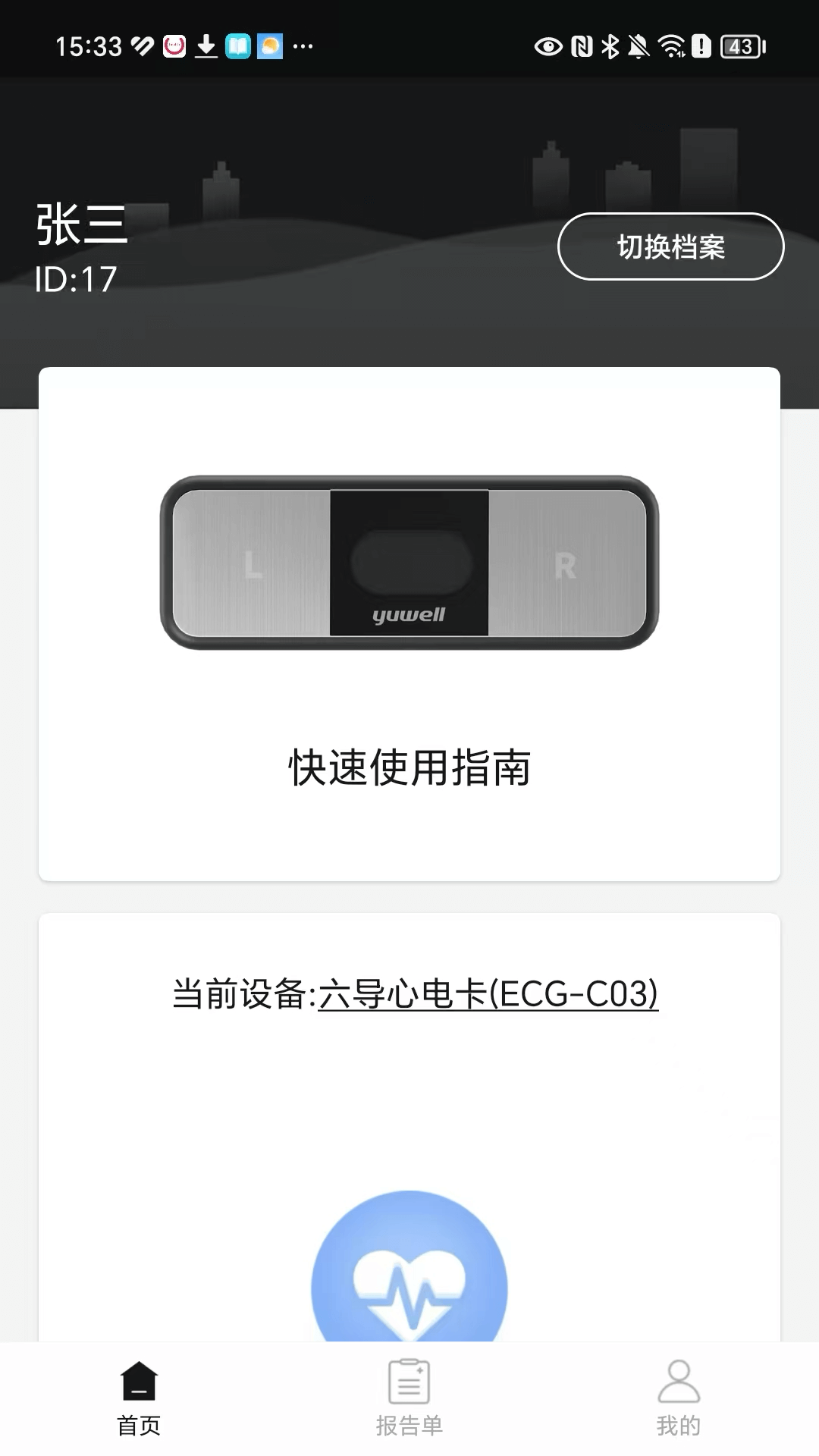Tap the ECG device image in the guide card
The height and width of the screenshot is (1456, 819).
[409, 561]
